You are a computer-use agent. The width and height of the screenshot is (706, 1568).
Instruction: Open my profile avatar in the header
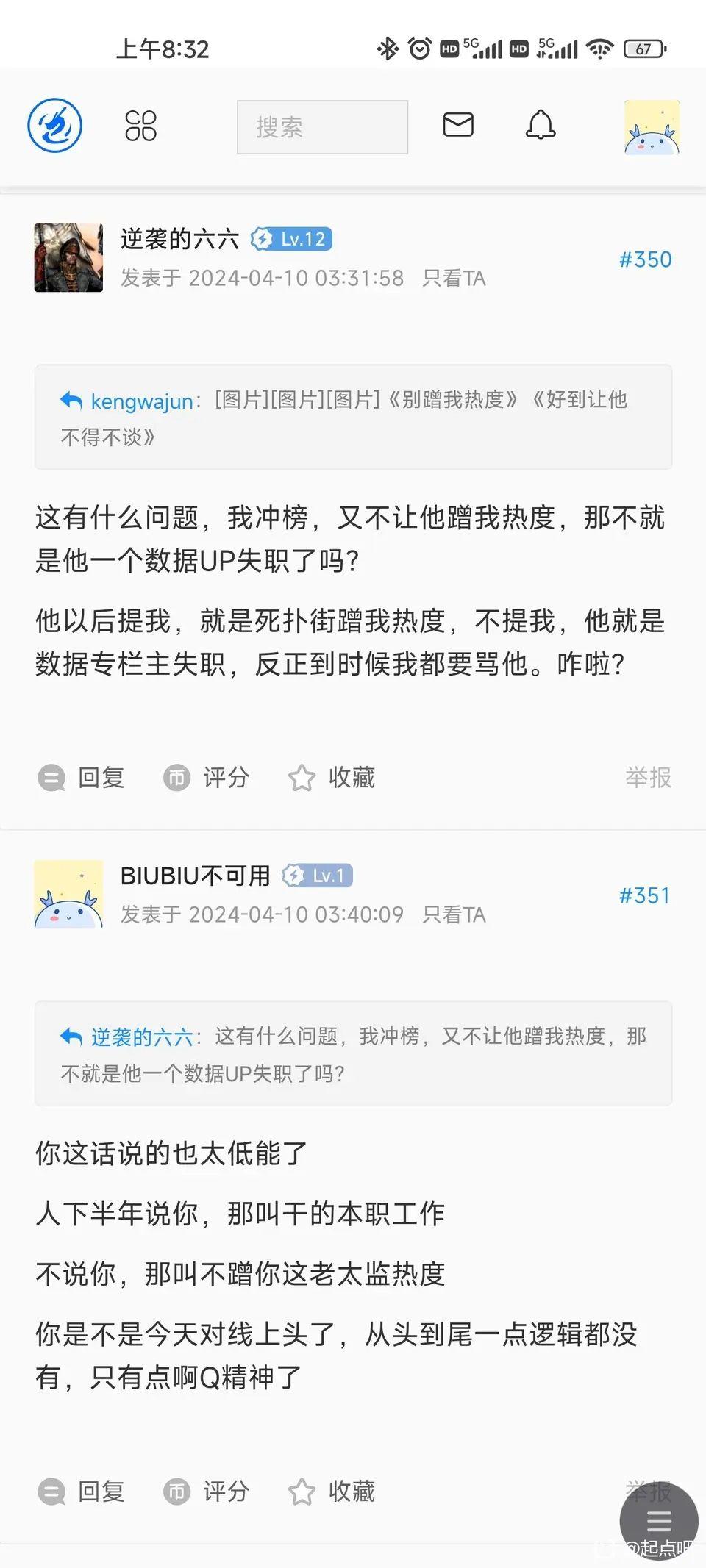click(652, 127)
